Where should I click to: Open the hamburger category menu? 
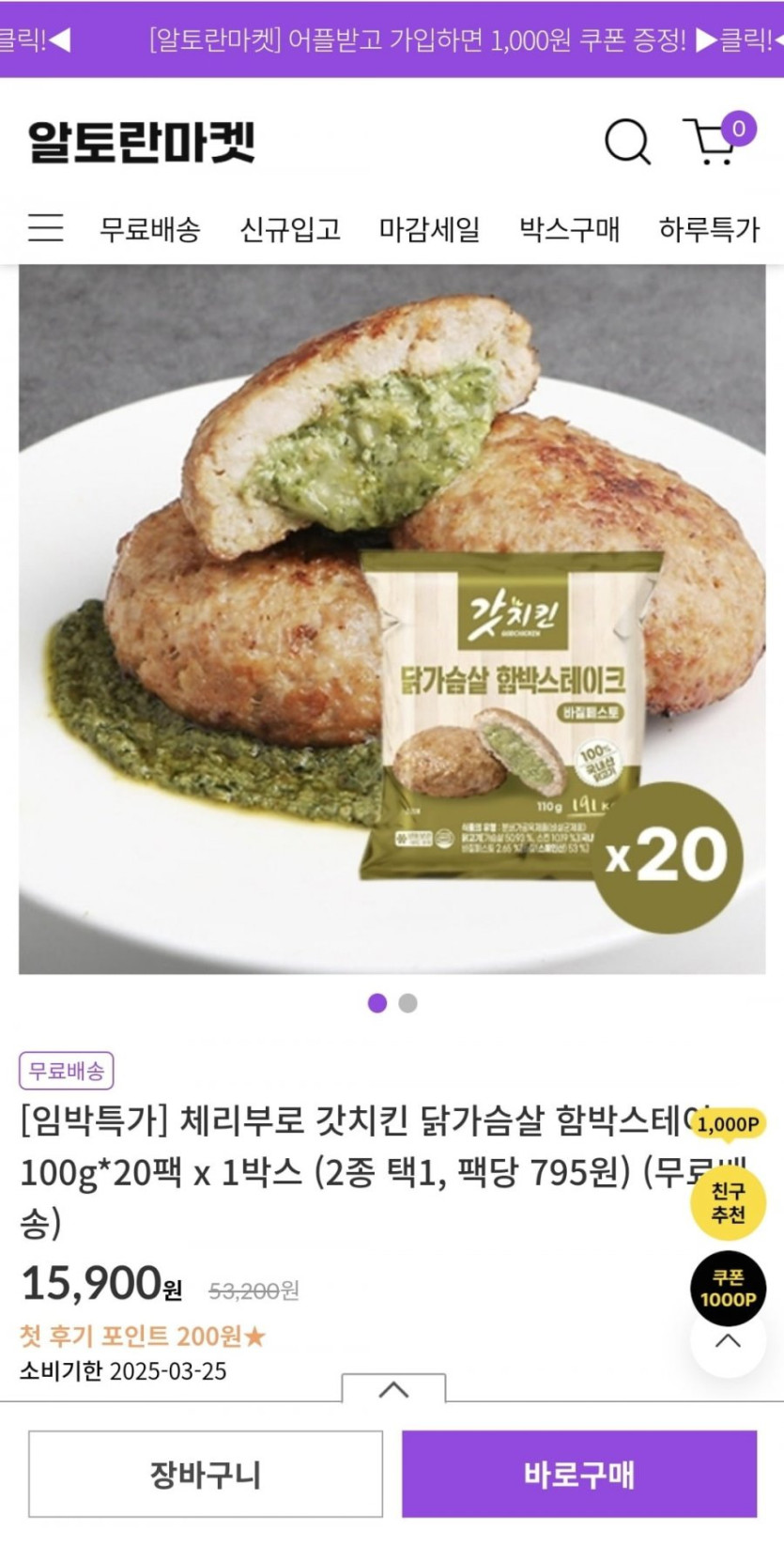[x=45, y=228]
